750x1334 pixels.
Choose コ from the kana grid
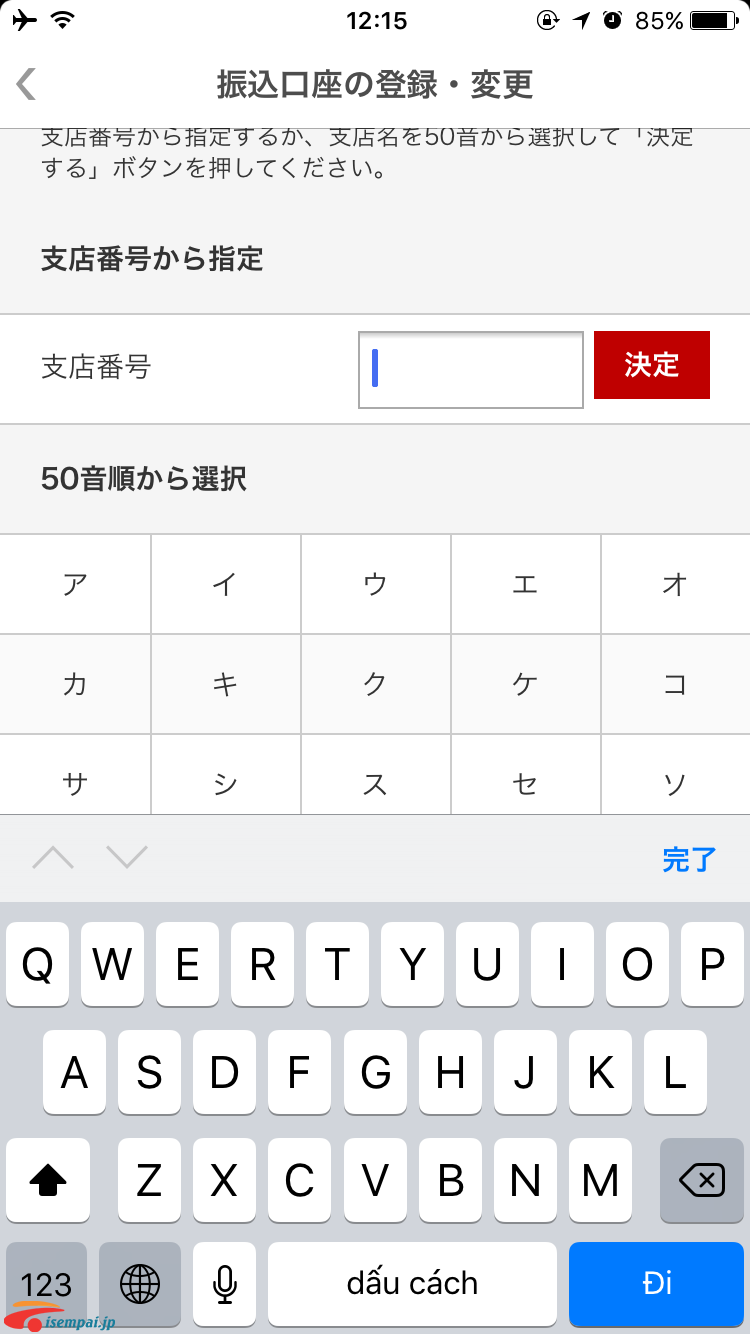(676, 684)
